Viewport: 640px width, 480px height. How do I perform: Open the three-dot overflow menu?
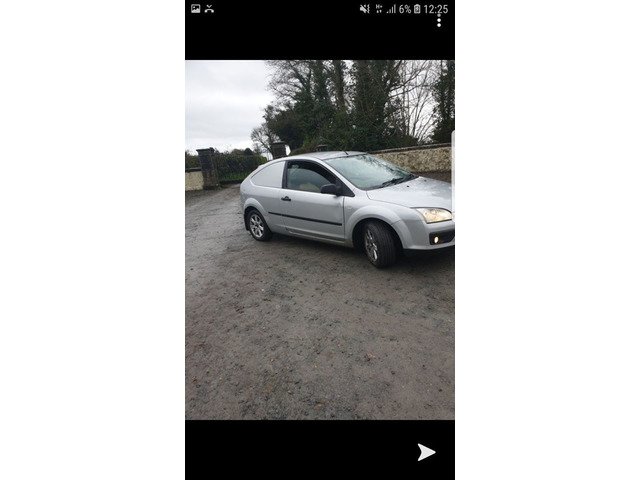[x=438, y=21]
